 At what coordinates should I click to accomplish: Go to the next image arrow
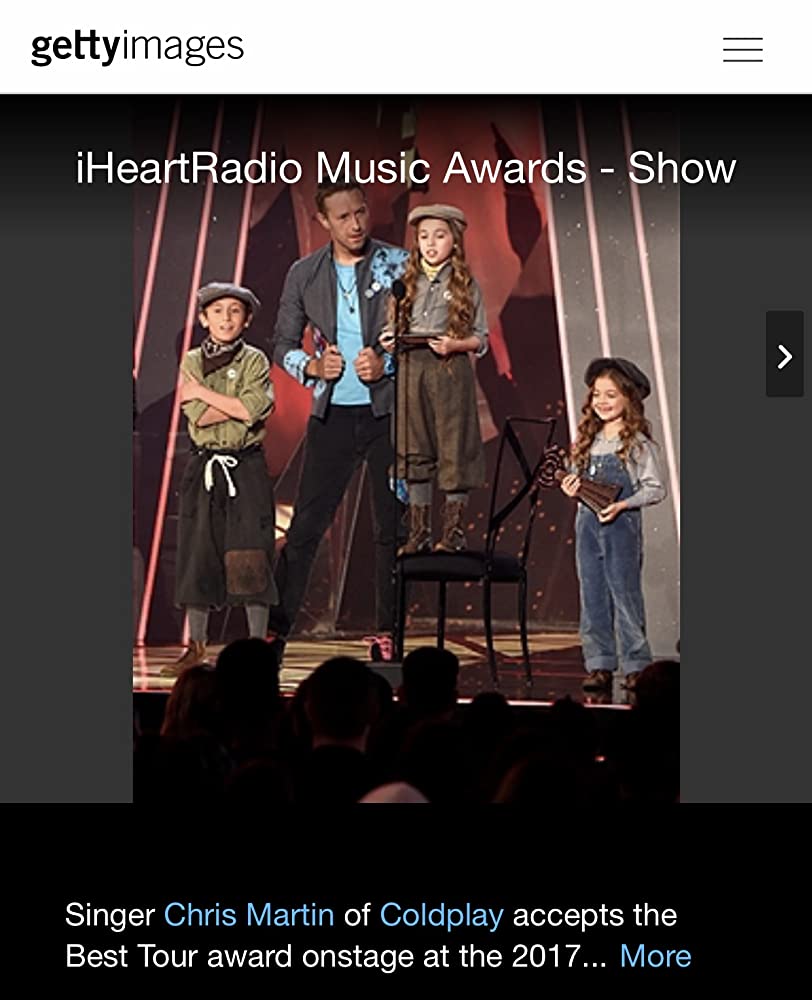pyautogui.click(x=784, y=355)
